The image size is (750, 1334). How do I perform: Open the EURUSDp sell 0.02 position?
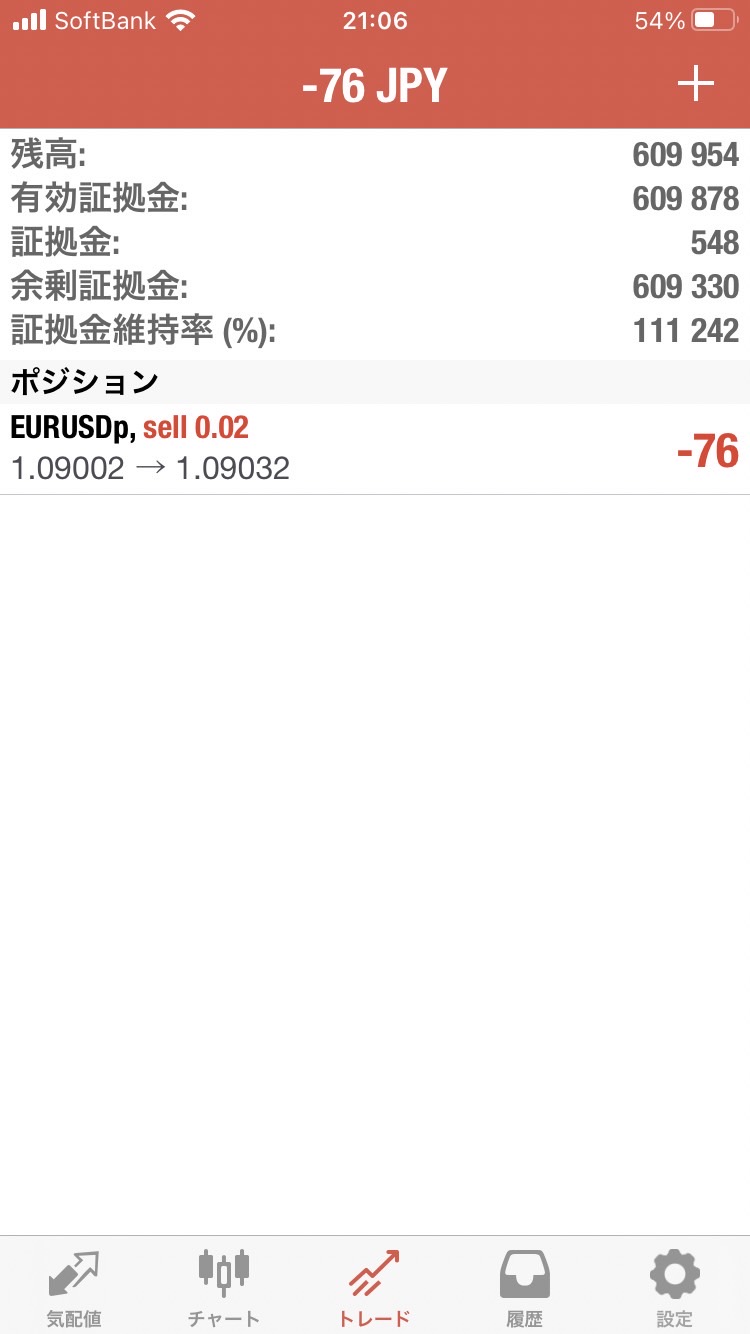pos(375,449)
